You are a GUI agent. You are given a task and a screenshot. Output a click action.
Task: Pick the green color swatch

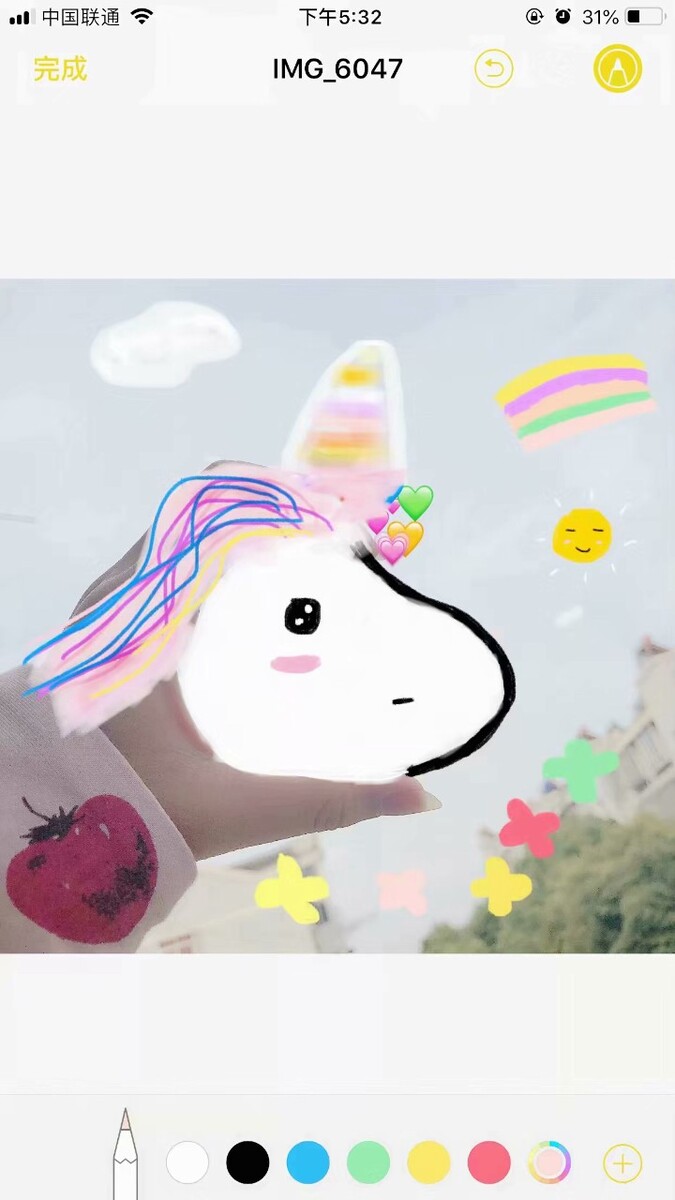coord(368,1163)
